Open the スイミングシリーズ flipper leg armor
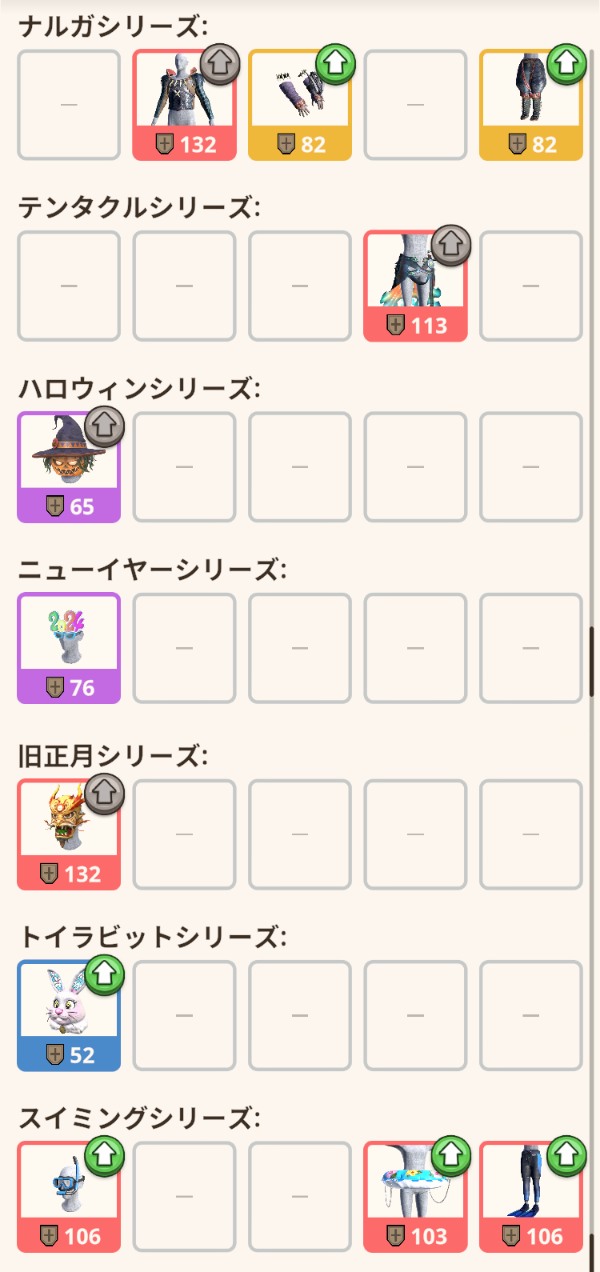This screenshot has width=600, height=1272. point(531,1197)
